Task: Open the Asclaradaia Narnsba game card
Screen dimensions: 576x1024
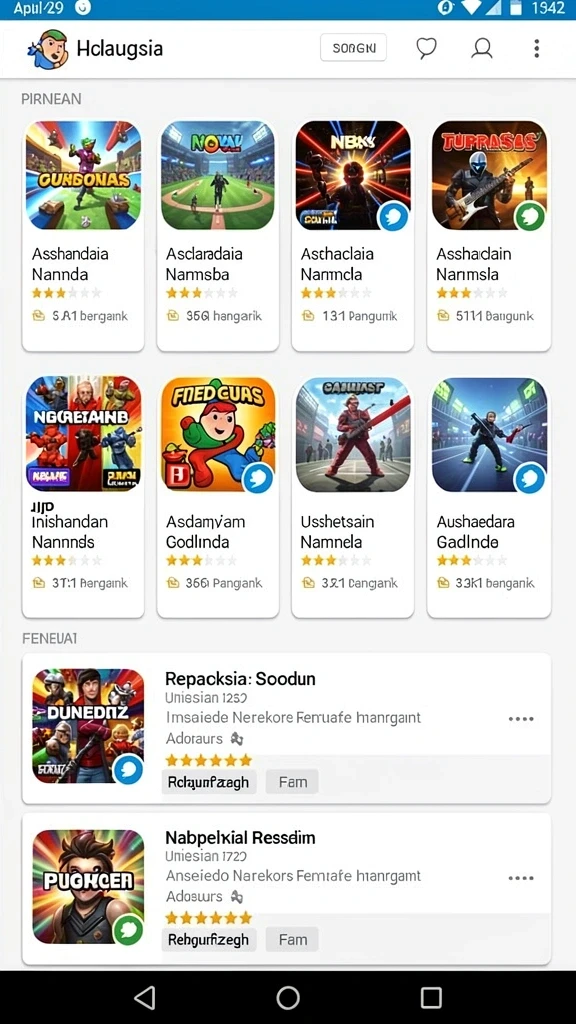Action: (218, 235)
